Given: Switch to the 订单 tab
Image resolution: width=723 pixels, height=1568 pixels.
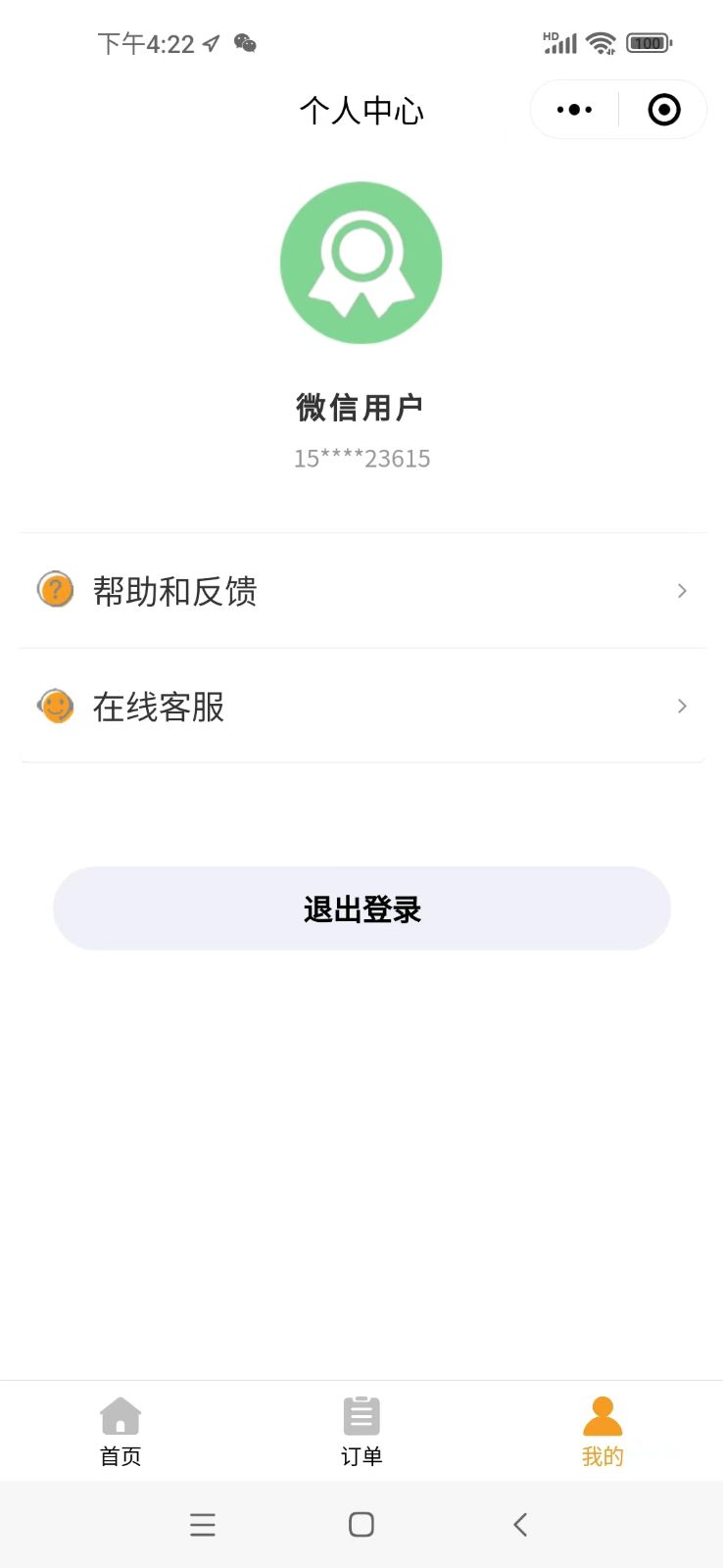Looking at the screenshot, I should (x=361, y=1432).
